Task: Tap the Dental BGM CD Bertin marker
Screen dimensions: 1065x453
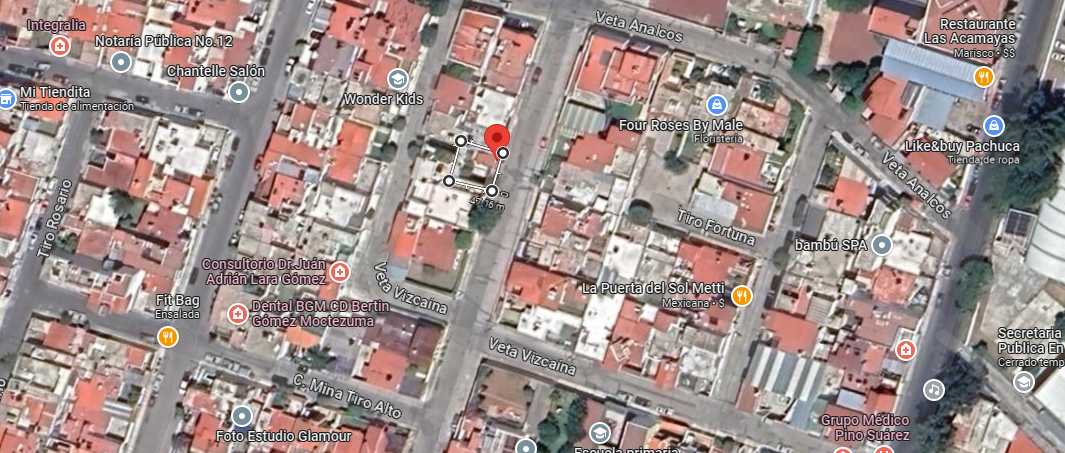Action: (x=237, y=313)
